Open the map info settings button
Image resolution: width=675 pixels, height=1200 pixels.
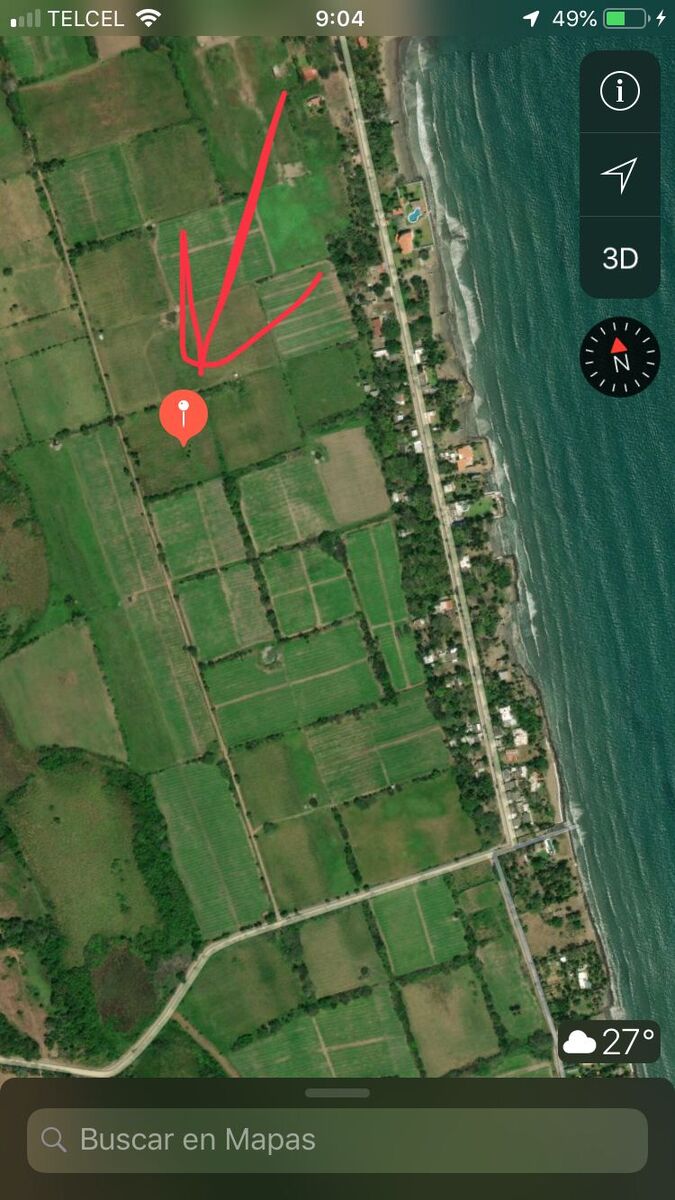(619, 92)
